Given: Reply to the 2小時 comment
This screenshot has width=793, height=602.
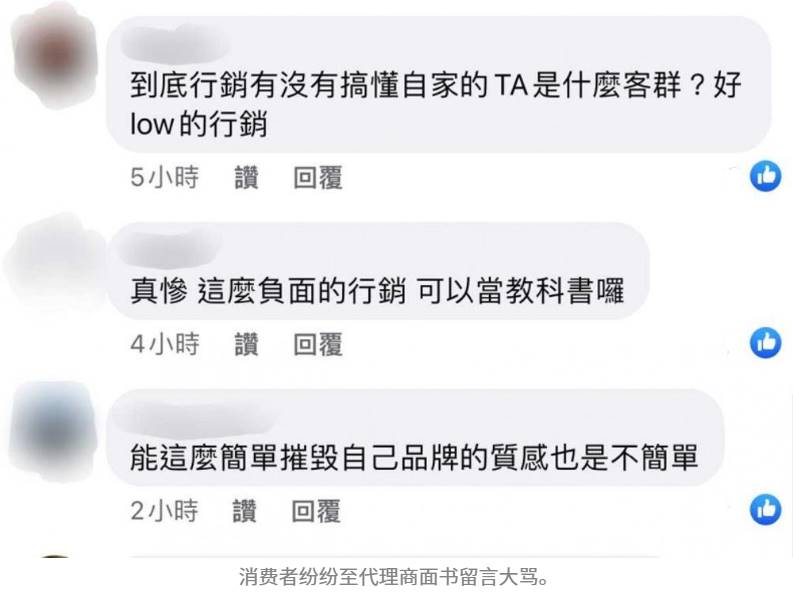Looking at the screenshot, I should [x=316, y=512].
